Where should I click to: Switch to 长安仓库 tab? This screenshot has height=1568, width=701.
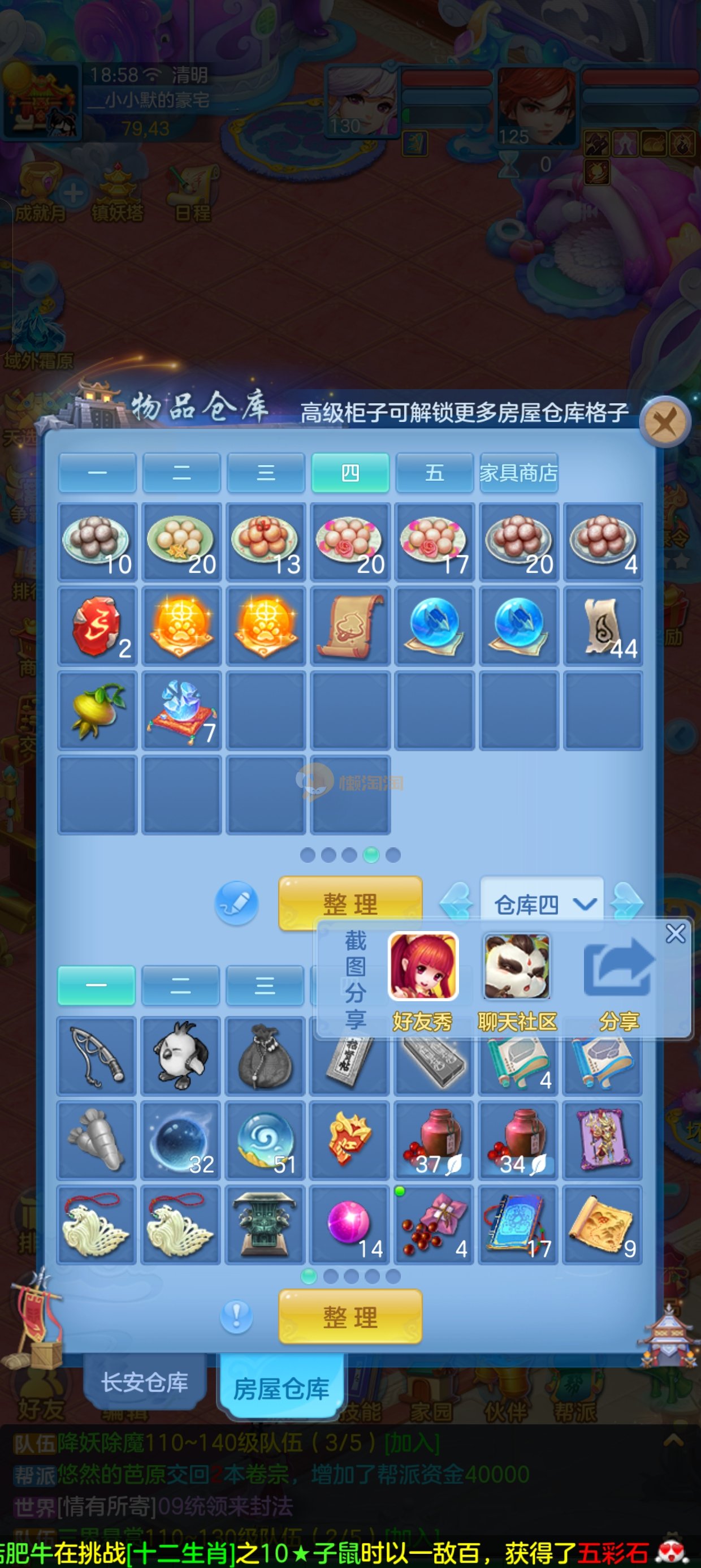pyautogui.click(x=145, y=1382)
